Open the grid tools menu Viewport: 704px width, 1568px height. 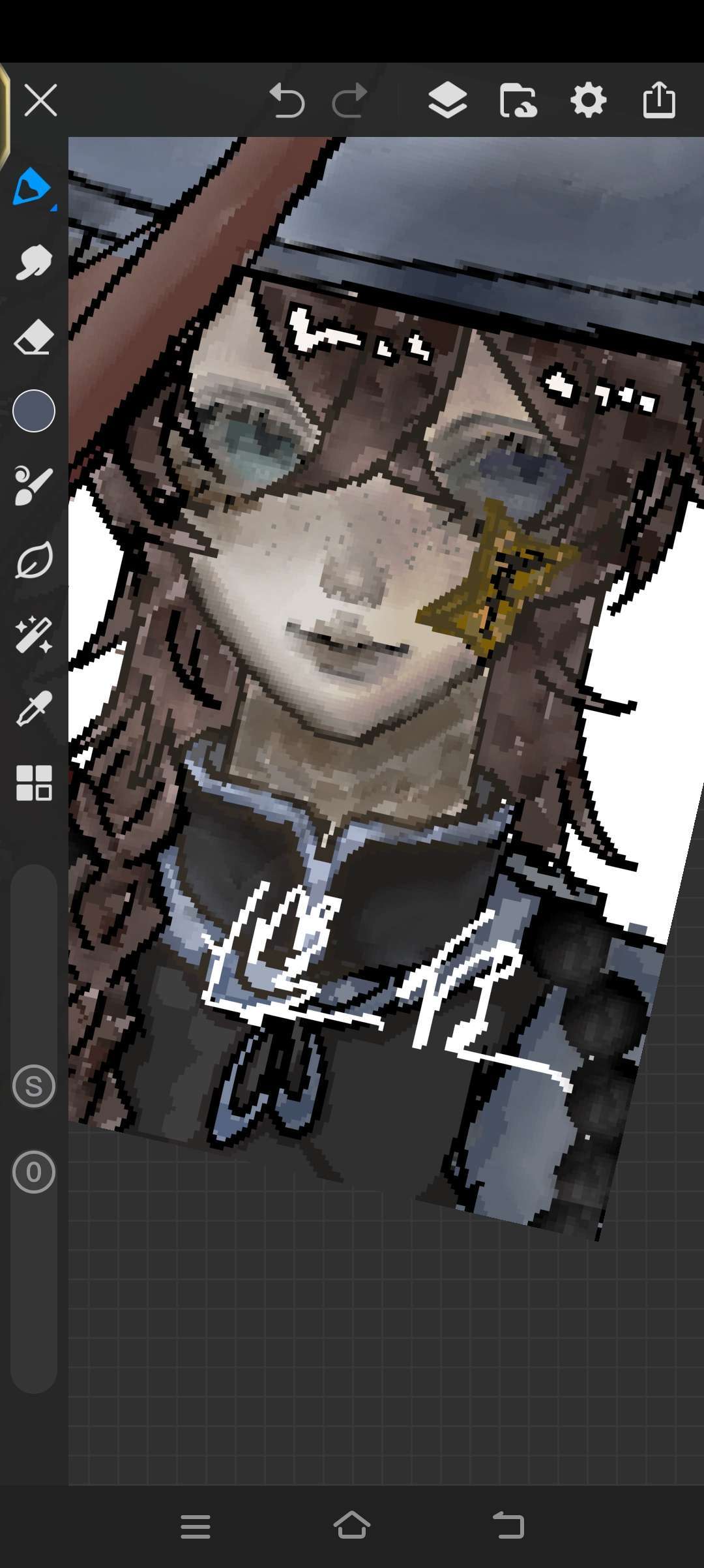pyautogui.click(x=33, y=783)
